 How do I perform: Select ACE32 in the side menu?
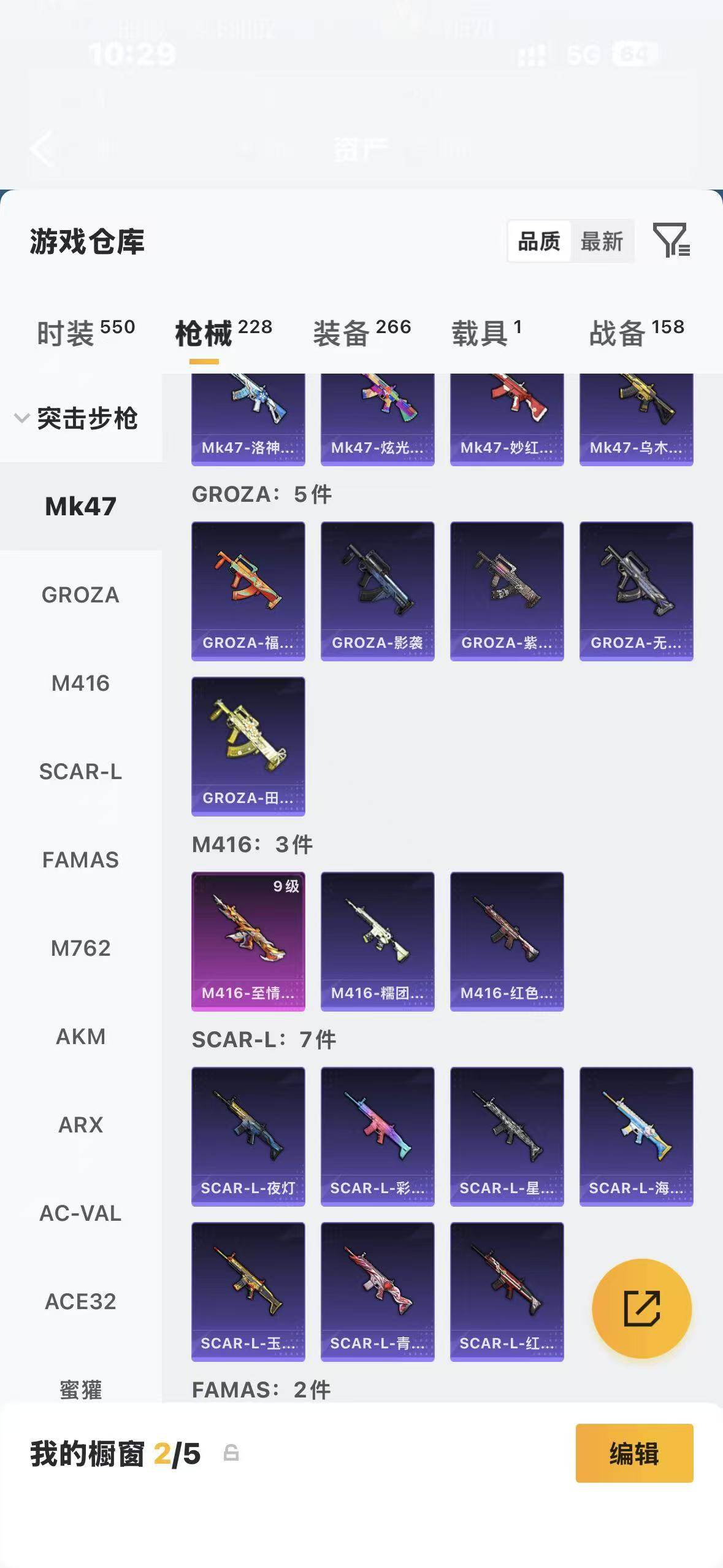80,1301
